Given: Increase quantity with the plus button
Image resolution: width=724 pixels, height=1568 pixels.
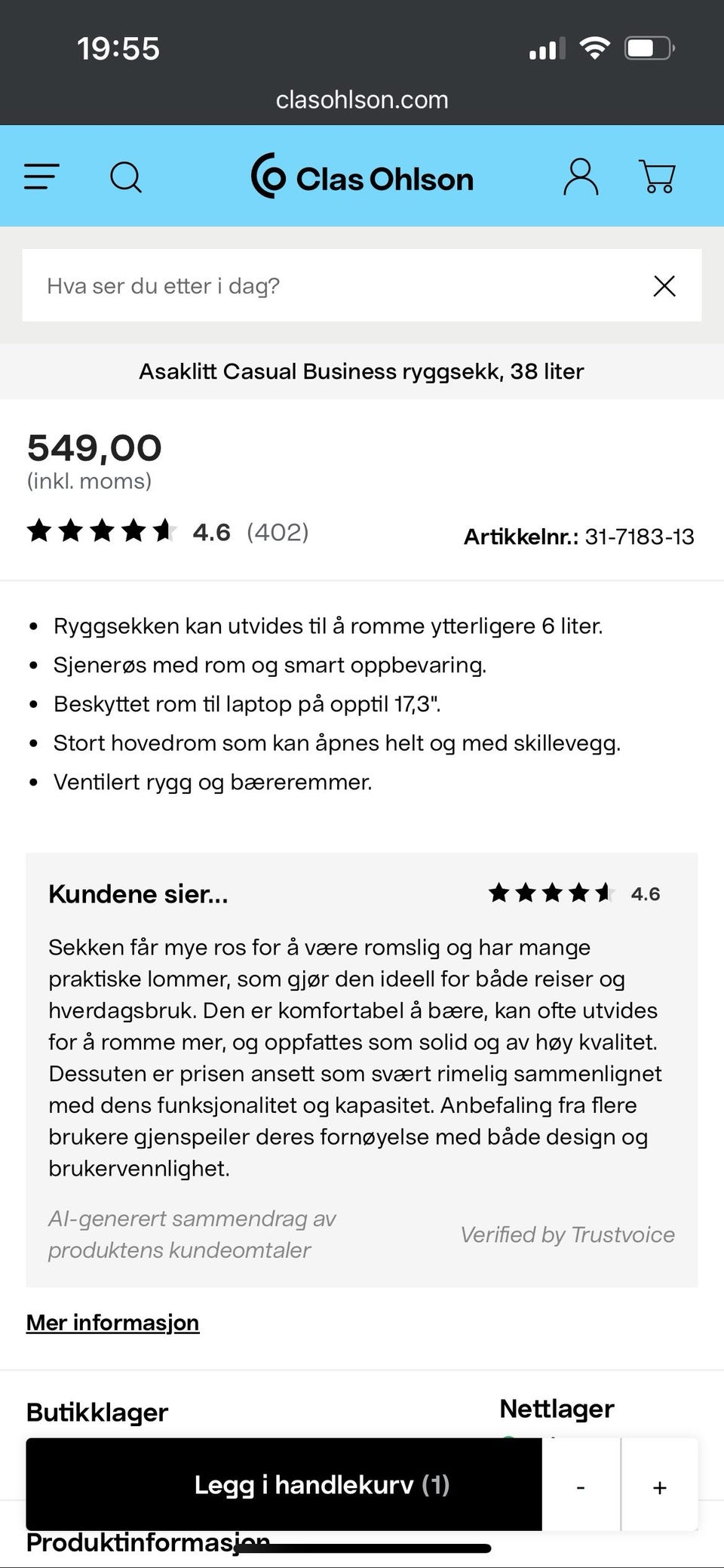Looking at the screenshot, I should coord(658,1485).
